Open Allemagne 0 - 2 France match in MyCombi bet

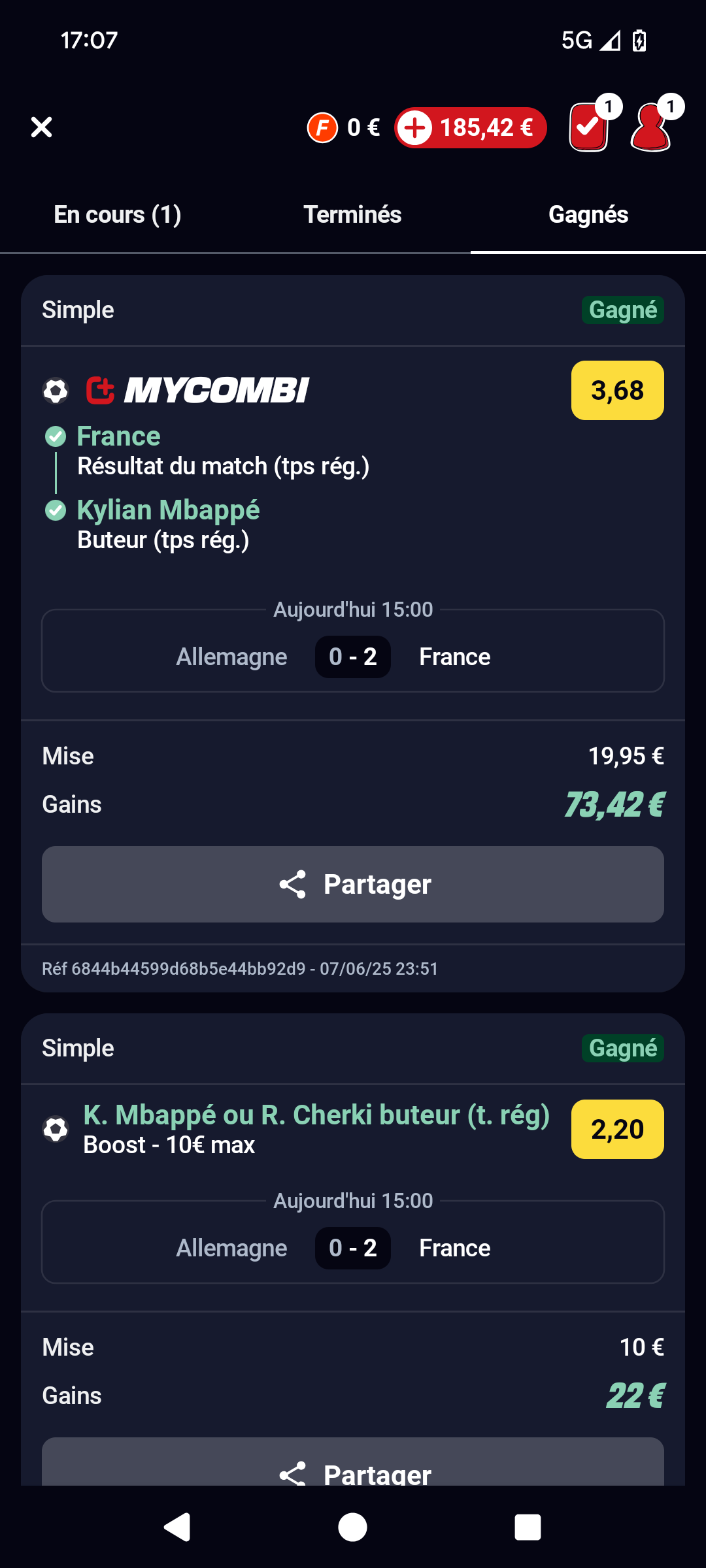[x=353, y=651]
